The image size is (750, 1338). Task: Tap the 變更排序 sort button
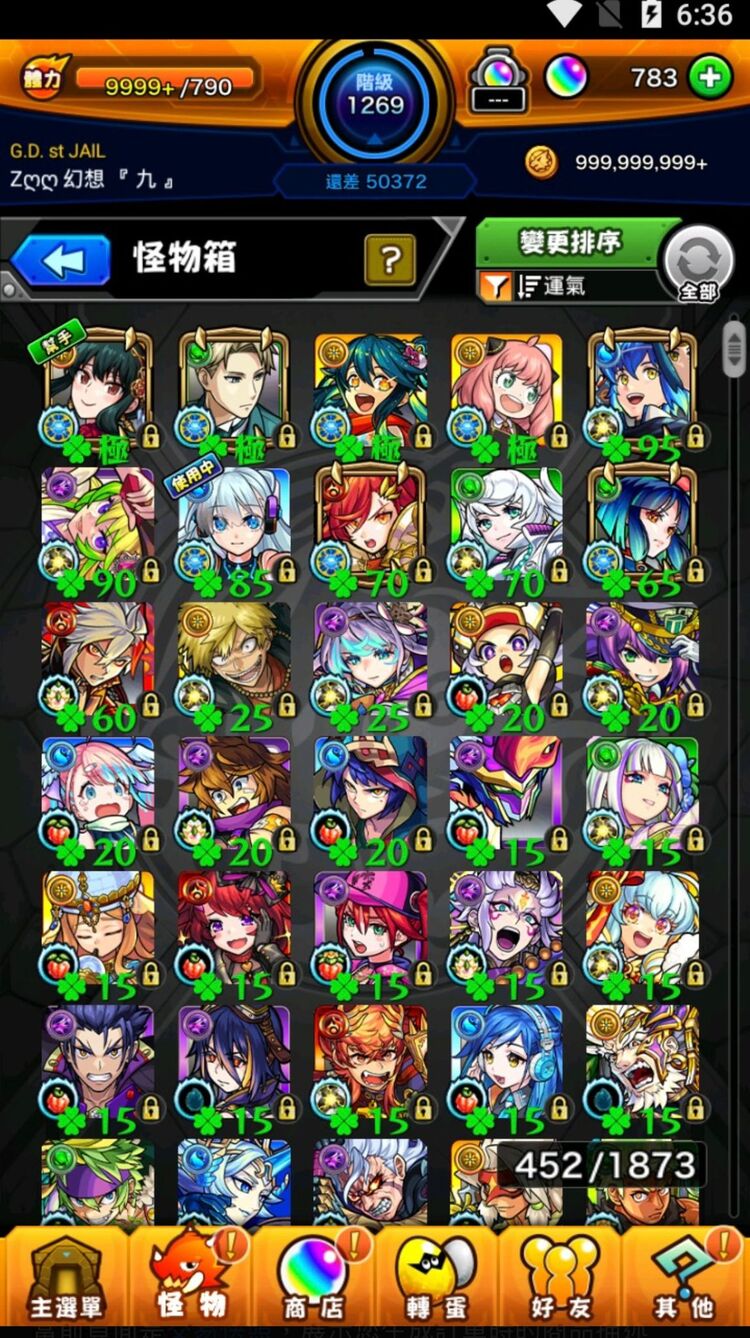(572, 243)
